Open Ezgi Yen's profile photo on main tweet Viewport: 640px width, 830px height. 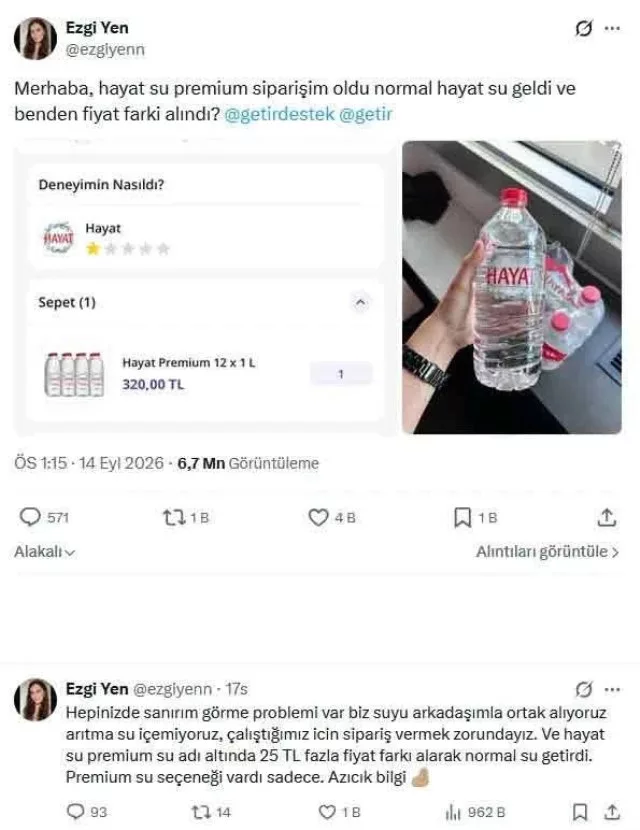coord(35,38)
